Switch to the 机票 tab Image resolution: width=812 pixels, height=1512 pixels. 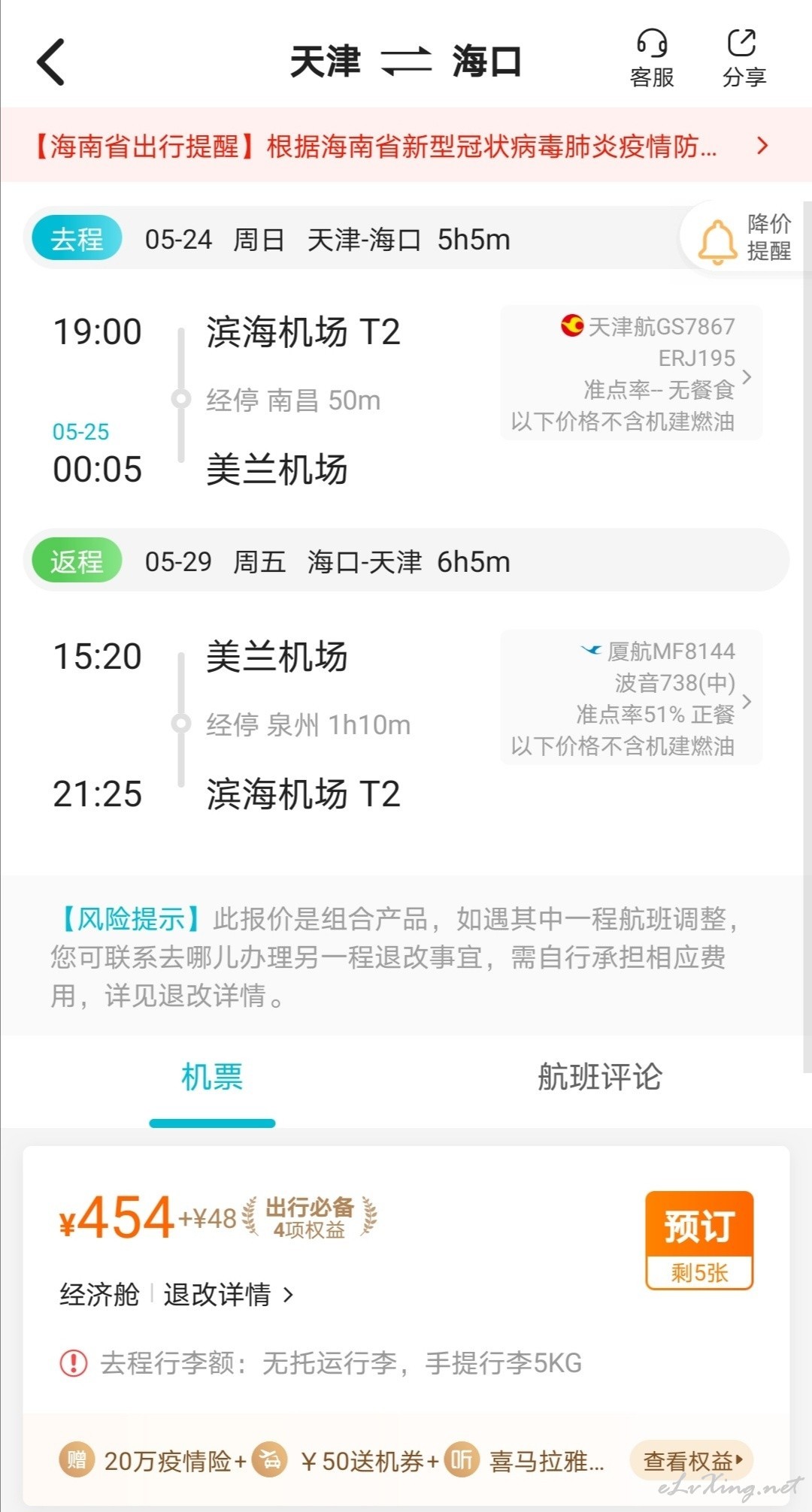point(212,1077)
